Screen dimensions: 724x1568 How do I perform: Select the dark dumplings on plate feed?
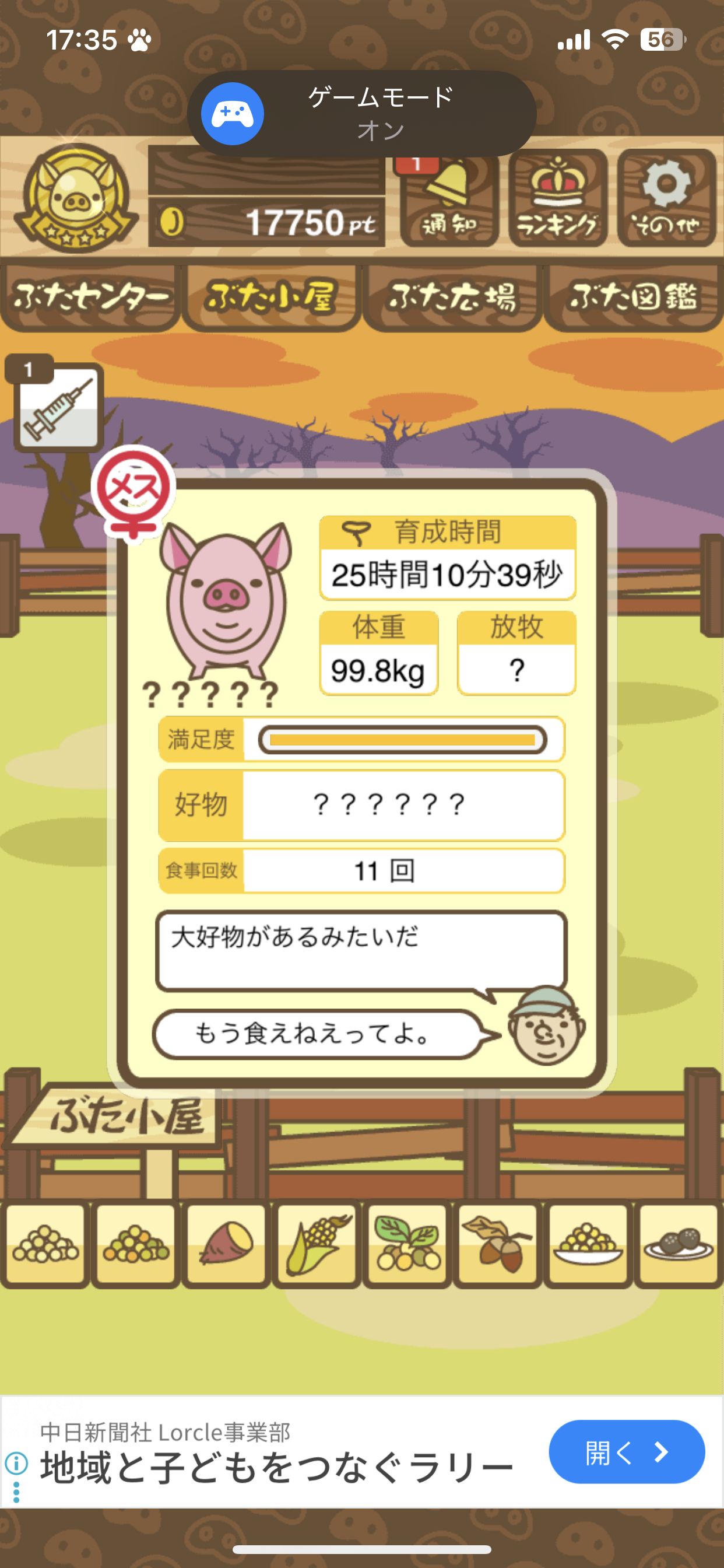tap(678, 1245)
